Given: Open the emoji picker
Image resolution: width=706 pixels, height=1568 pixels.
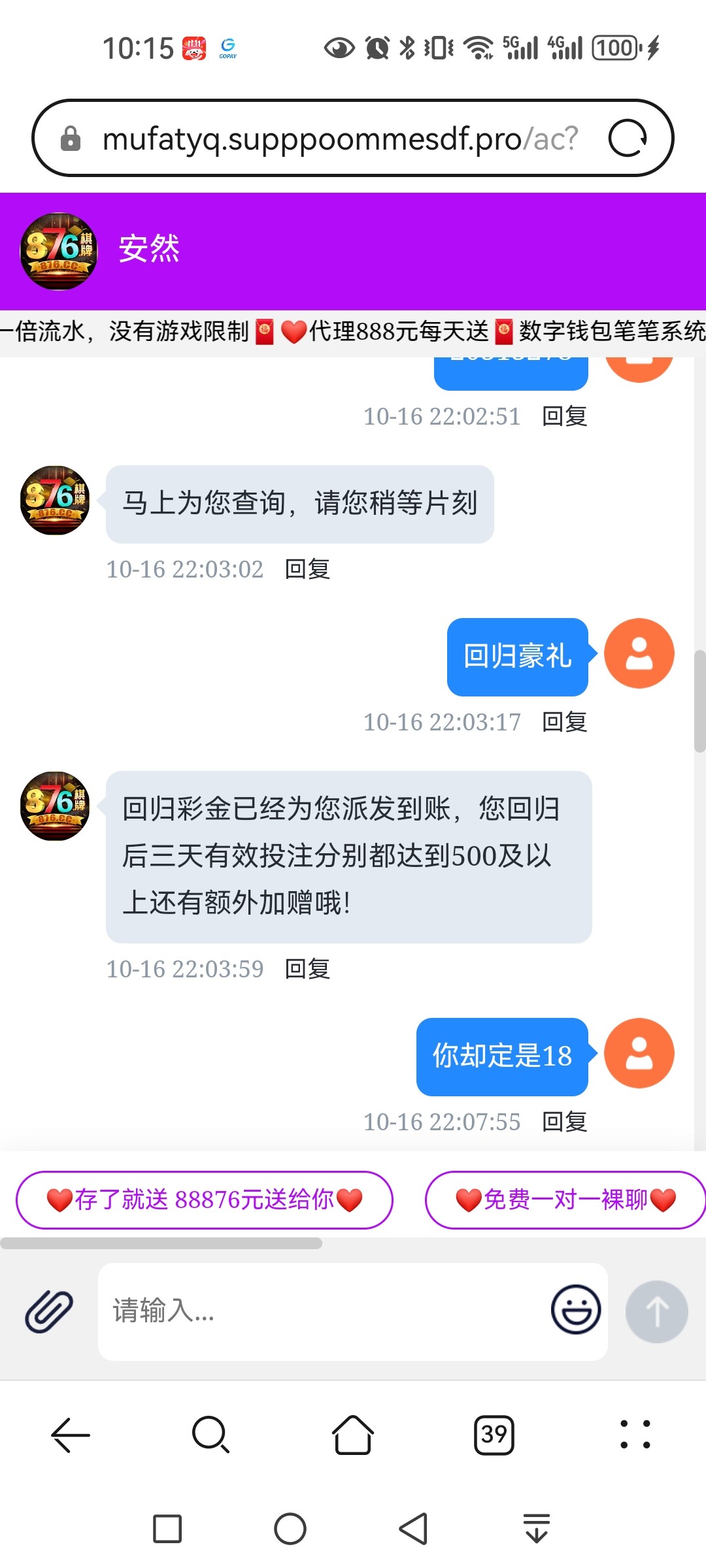Looking at the screenshot, I should click(575, 1310).
